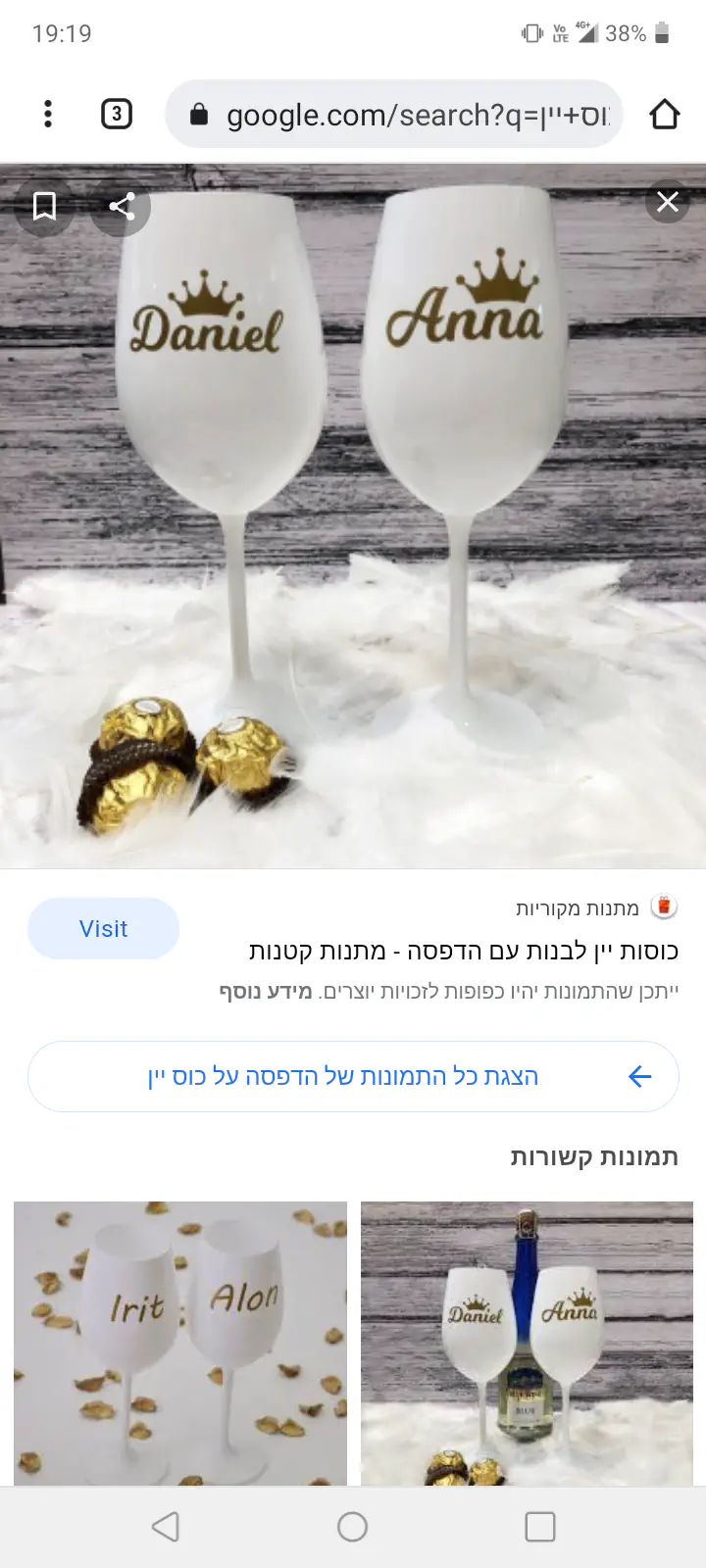Tap the system back button
706x1568 pixels.
click(166, 1526)
